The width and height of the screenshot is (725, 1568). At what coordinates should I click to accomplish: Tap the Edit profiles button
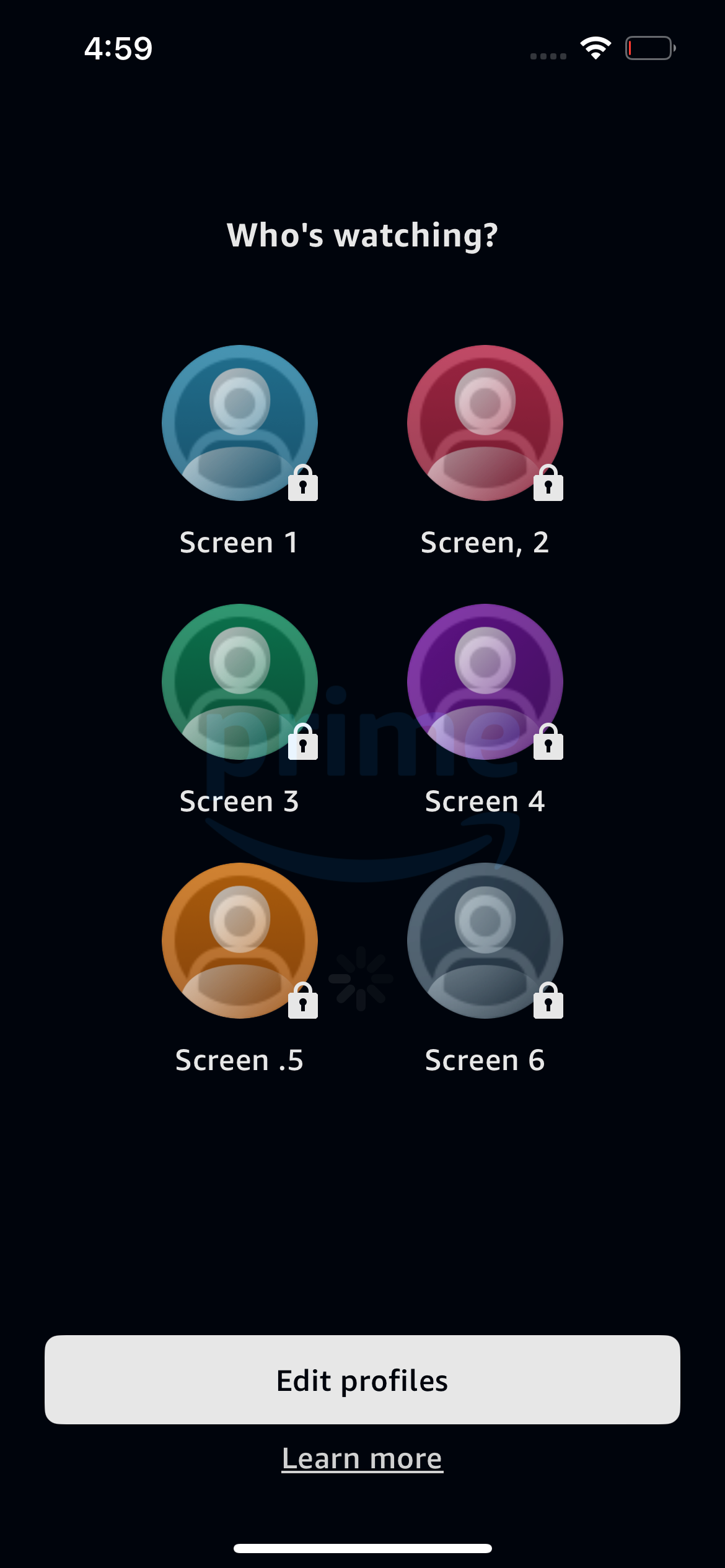(362, 1380)
